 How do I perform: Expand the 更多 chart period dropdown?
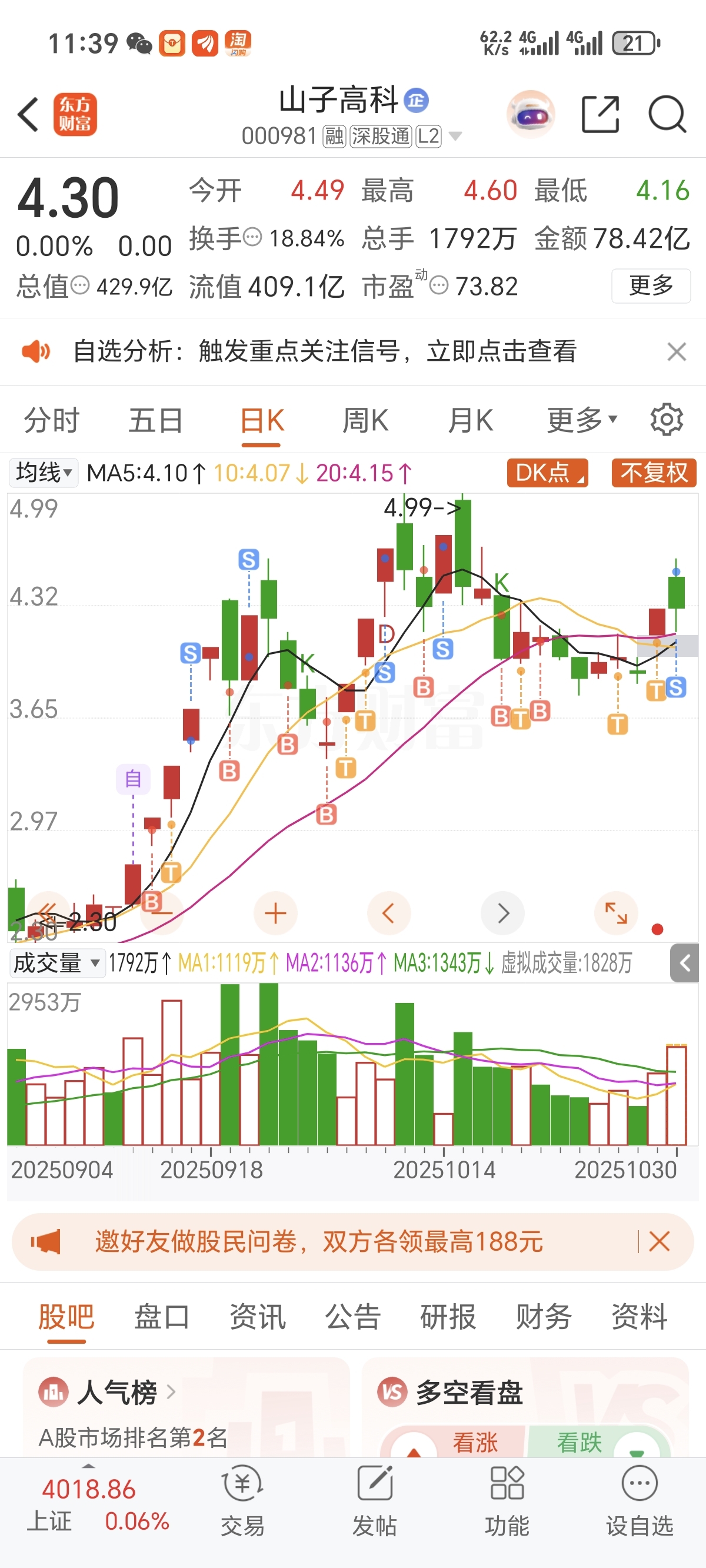(x=581, y=421)
